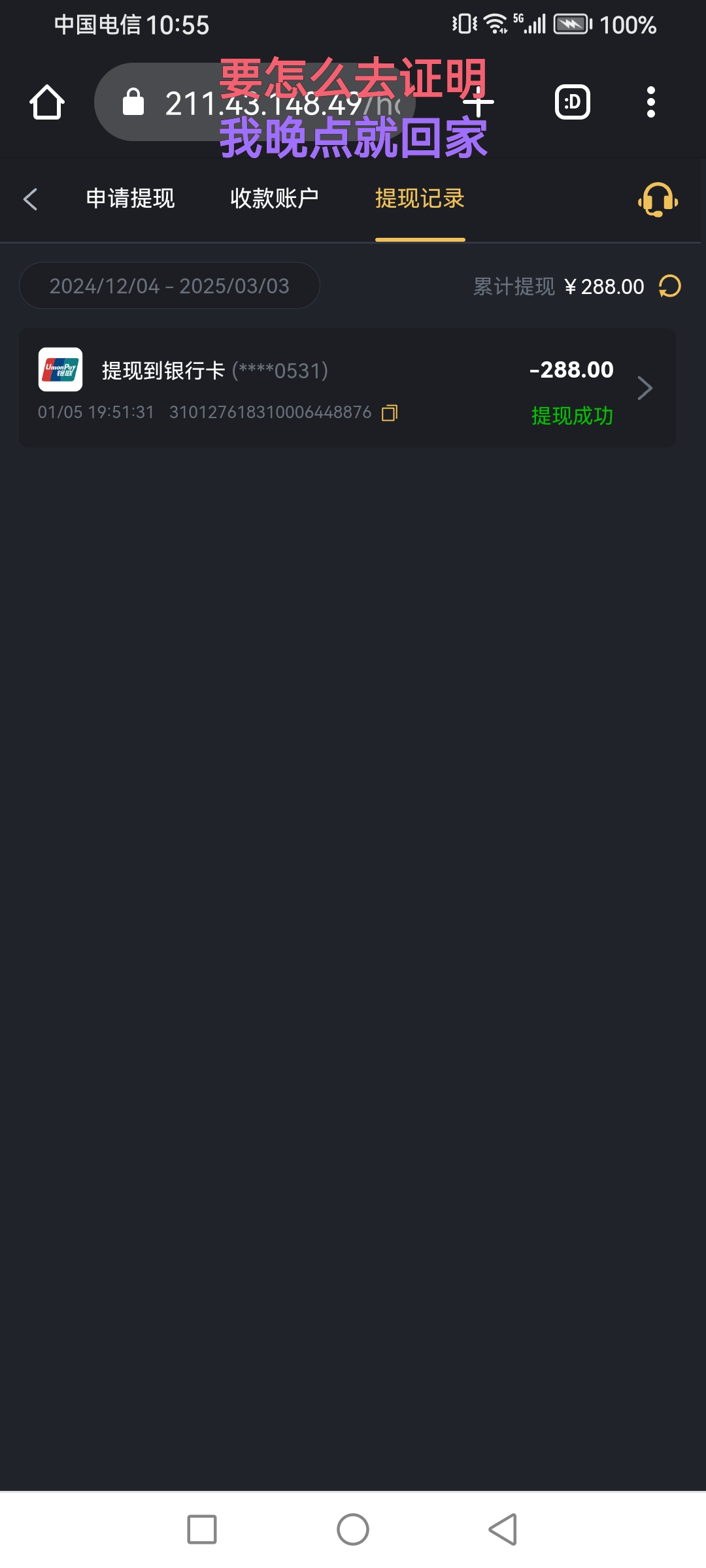Tap the system home button

(x=353, y=1529)
